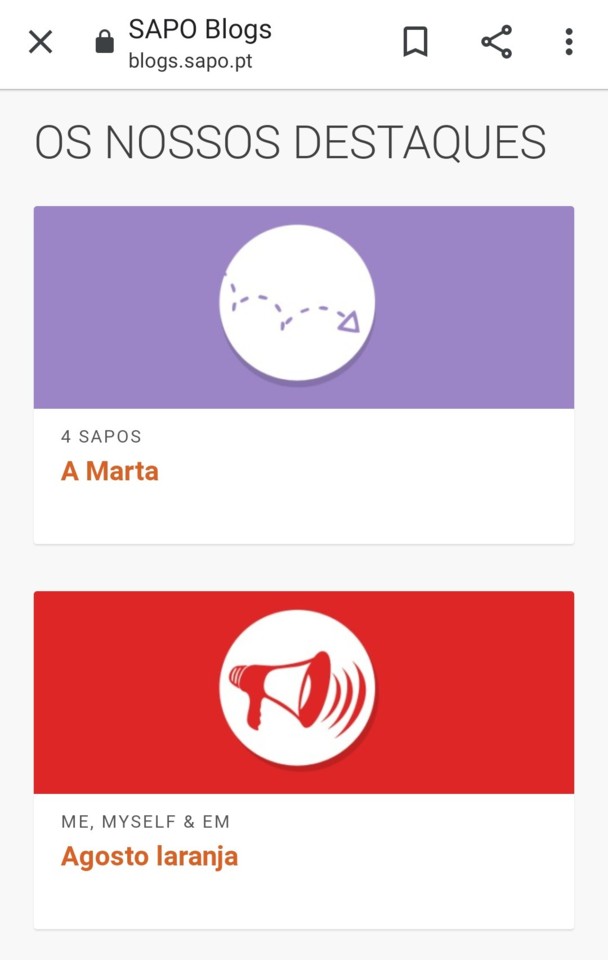
Task: Bookmark this page
Action: (415, 42)
